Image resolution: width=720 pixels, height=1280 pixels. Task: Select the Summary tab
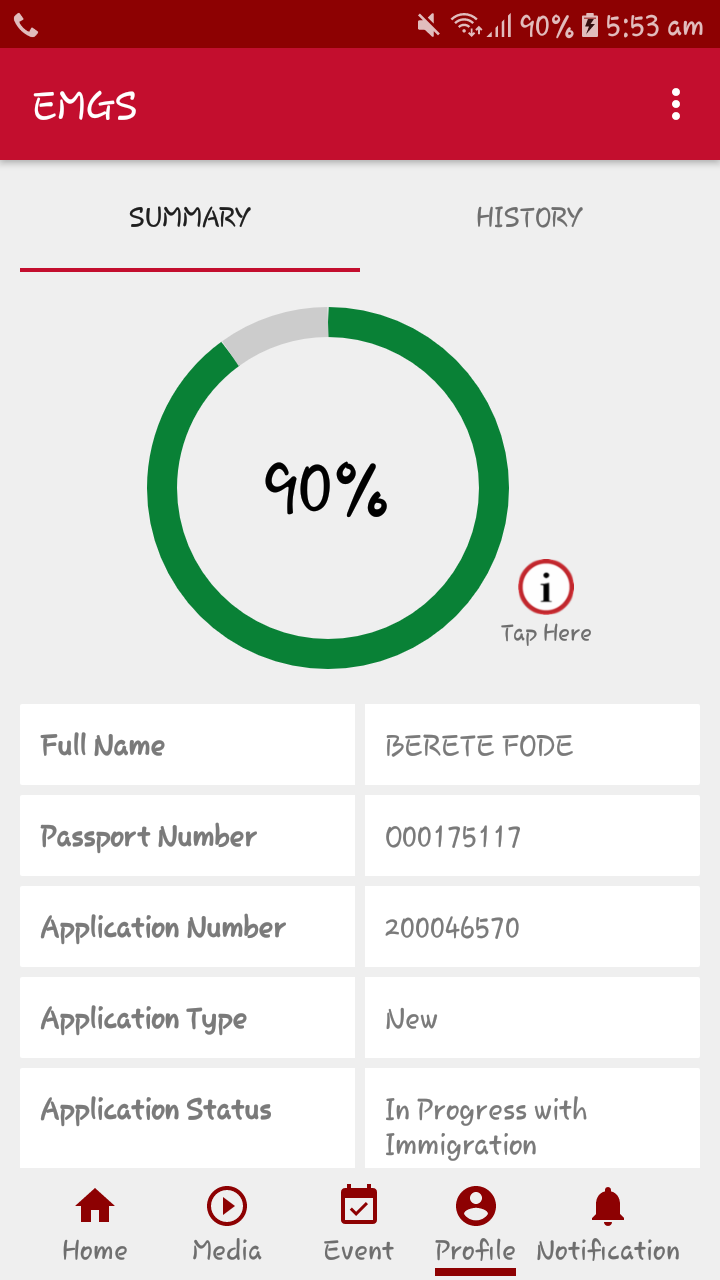tap(190, 218)
